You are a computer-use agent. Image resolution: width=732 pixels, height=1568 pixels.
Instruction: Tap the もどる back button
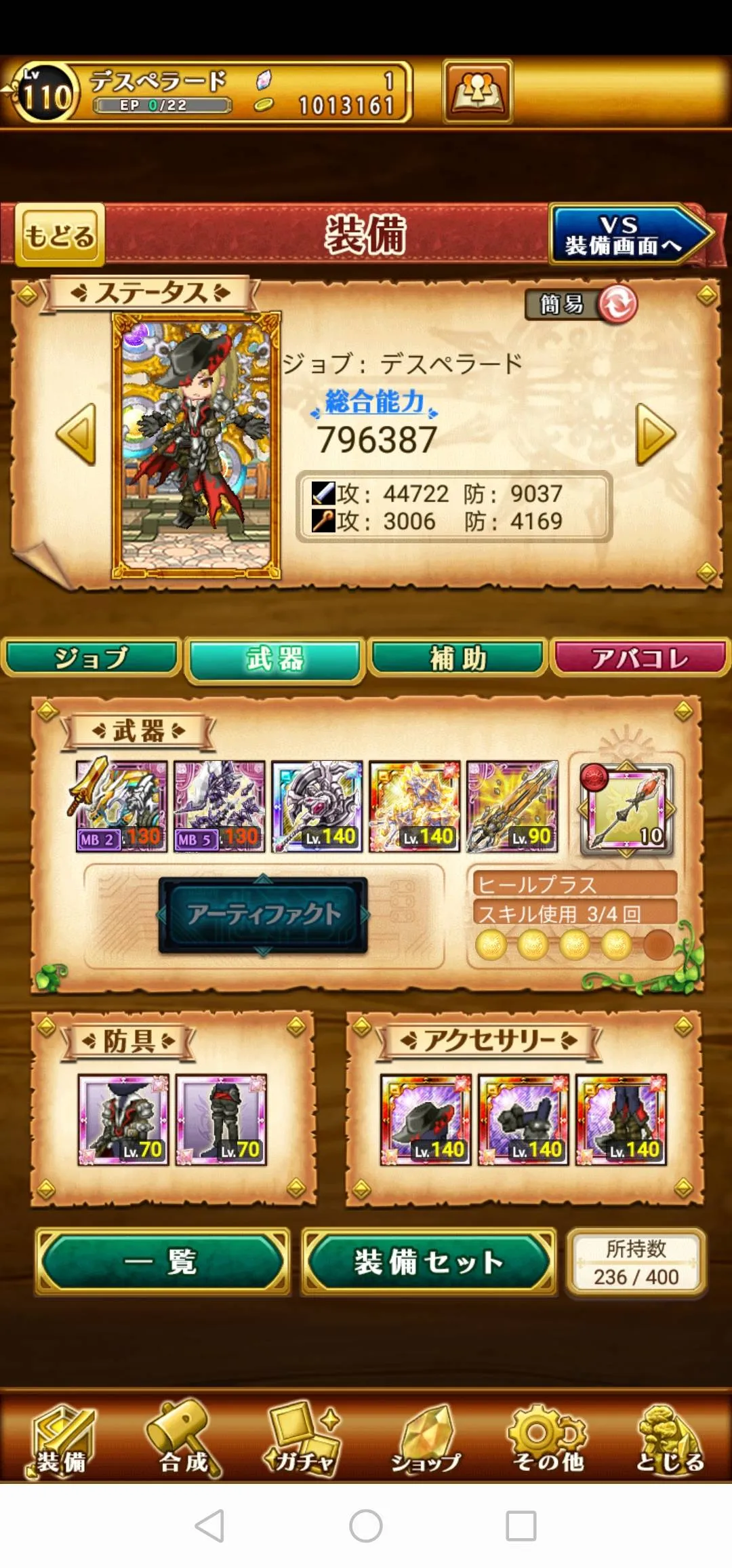point(60,235)
